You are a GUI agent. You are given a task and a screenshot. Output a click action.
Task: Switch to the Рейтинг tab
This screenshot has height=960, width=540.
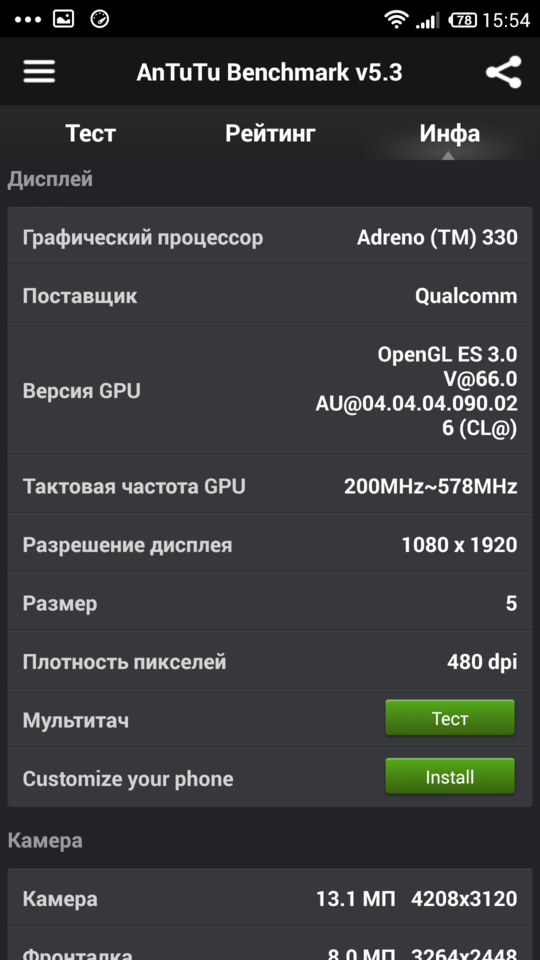(270, 133)
